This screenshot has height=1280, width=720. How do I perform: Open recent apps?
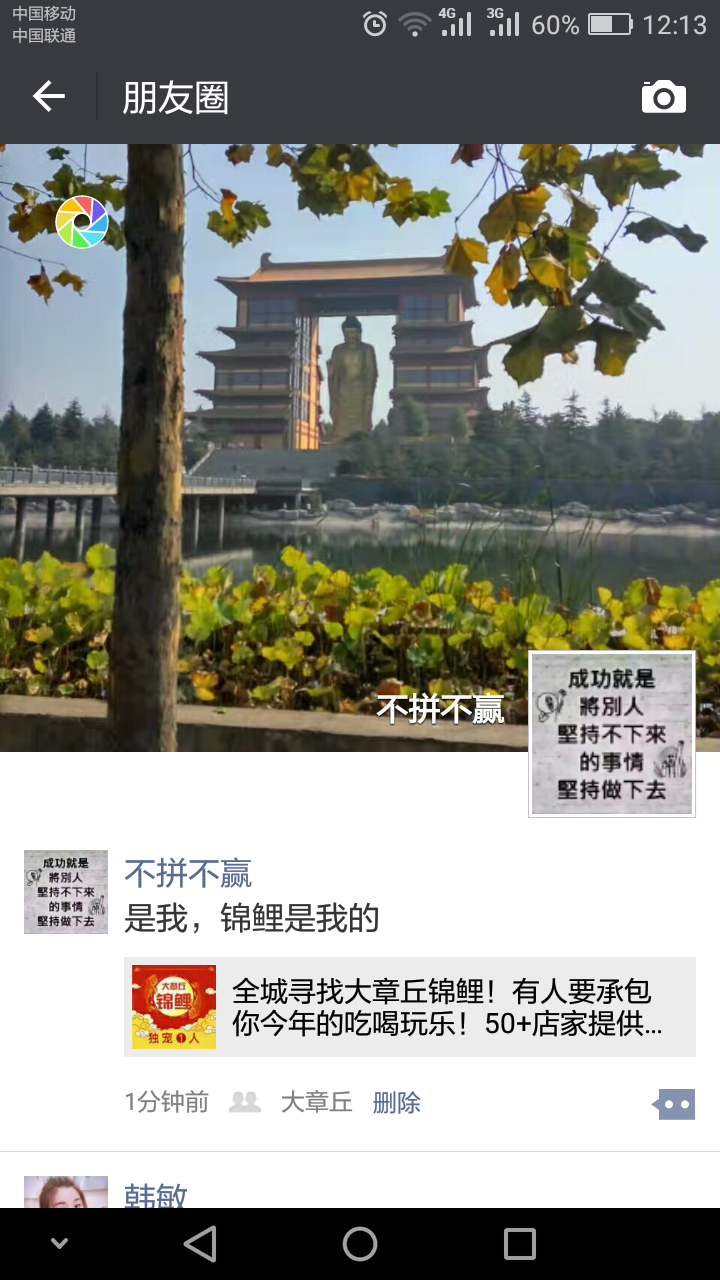tap(520, 1244)
